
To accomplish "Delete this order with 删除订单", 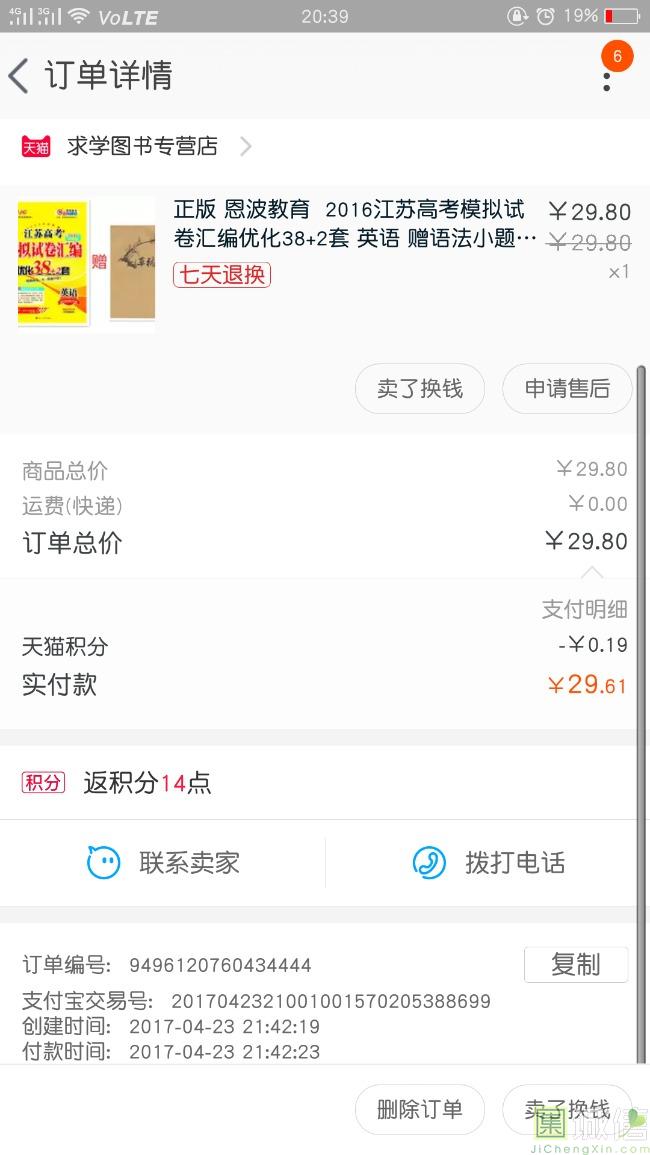I will [419, 1109].
